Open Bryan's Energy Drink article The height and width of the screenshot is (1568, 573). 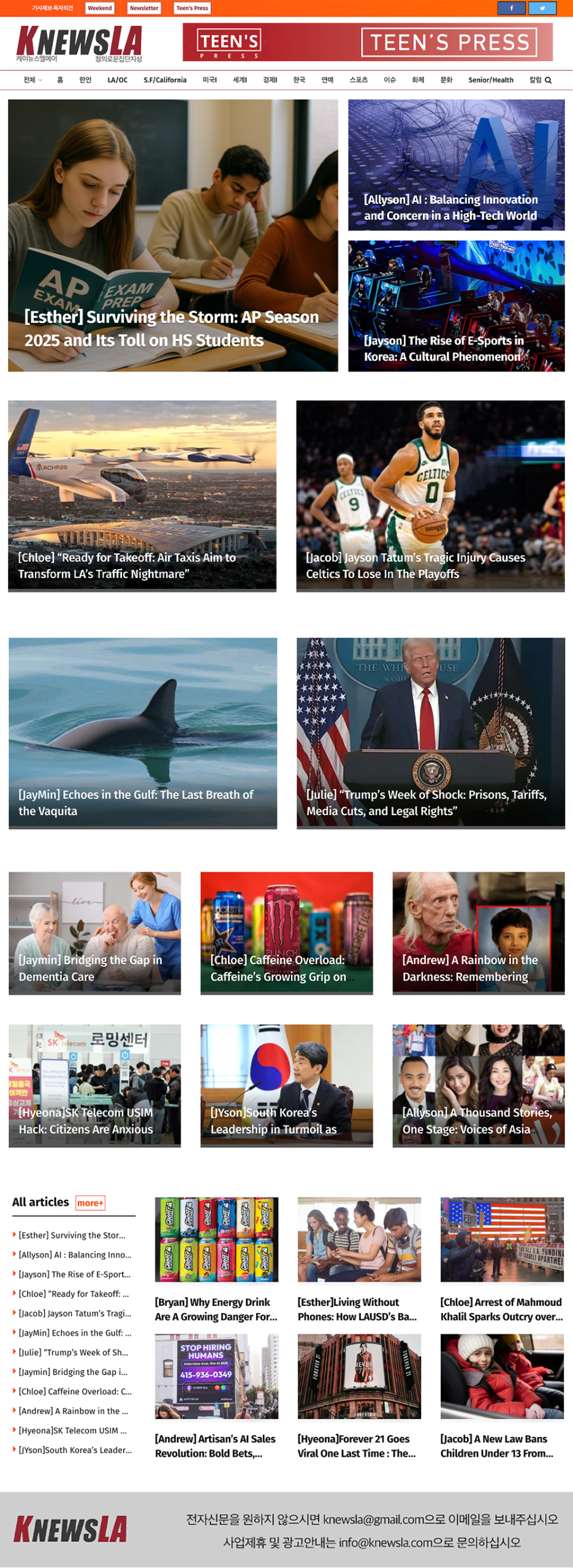(x=216, y=1309)
